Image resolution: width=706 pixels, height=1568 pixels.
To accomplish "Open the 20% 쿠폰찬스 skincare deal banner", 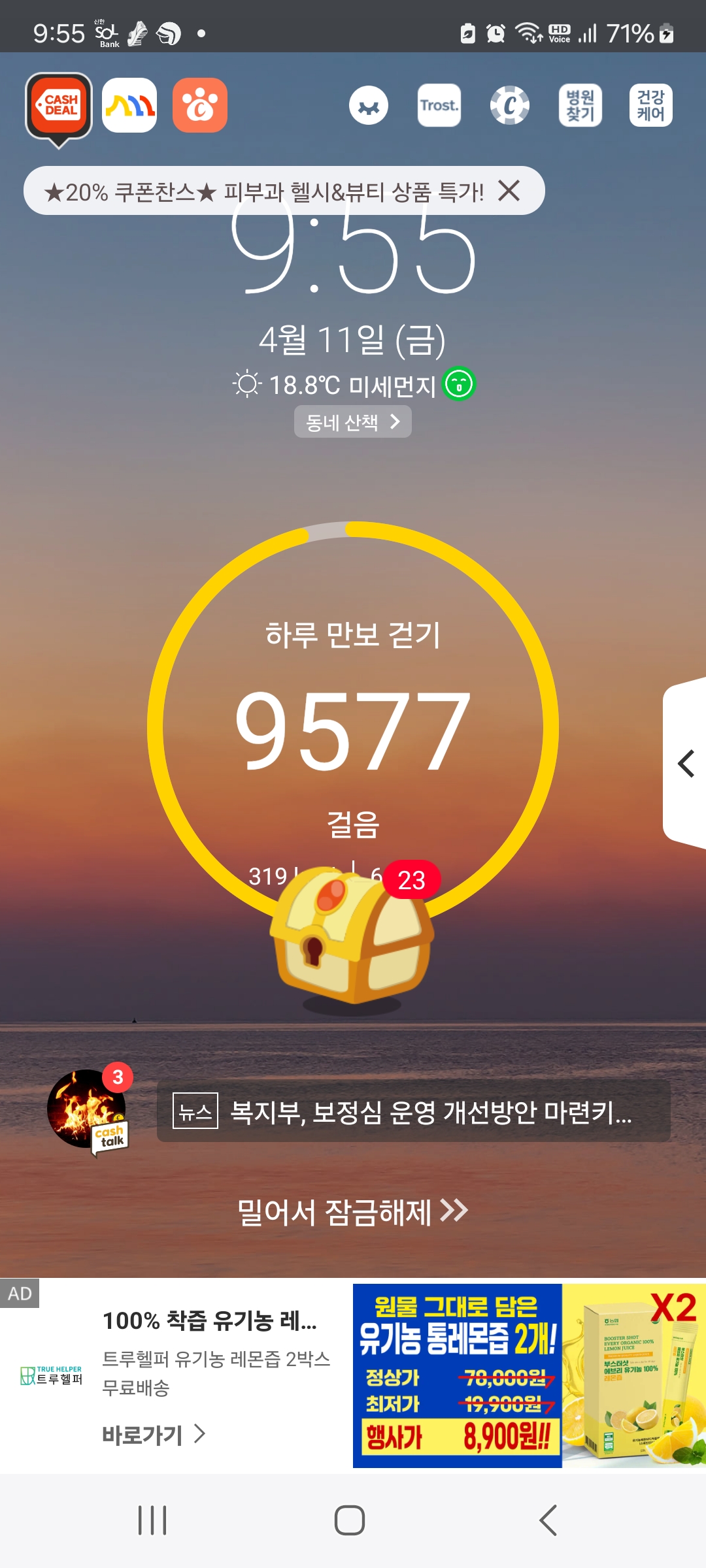I will 261,191.
